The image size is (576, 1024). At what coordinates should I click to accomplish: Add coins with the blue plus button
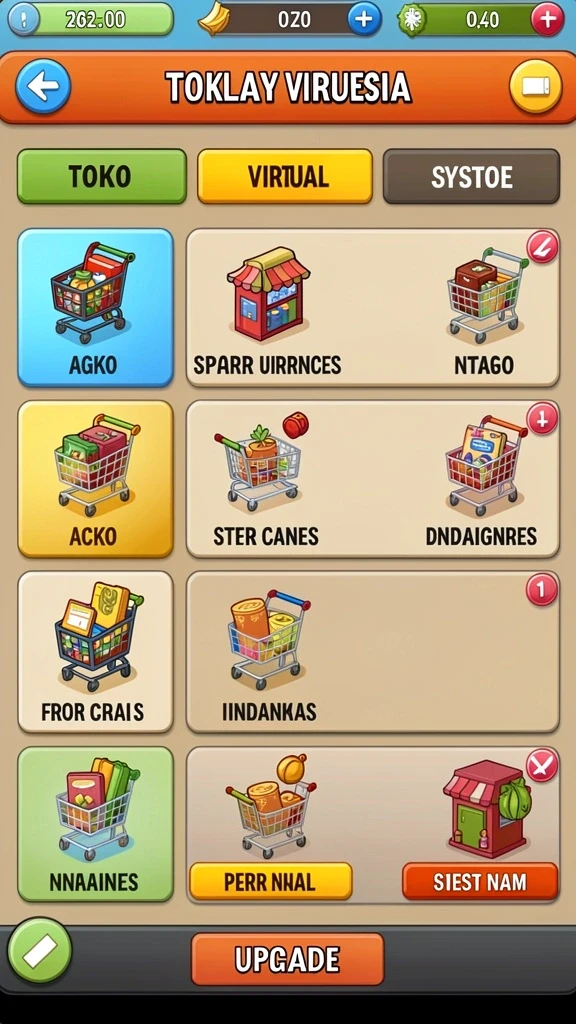point(364,19)
